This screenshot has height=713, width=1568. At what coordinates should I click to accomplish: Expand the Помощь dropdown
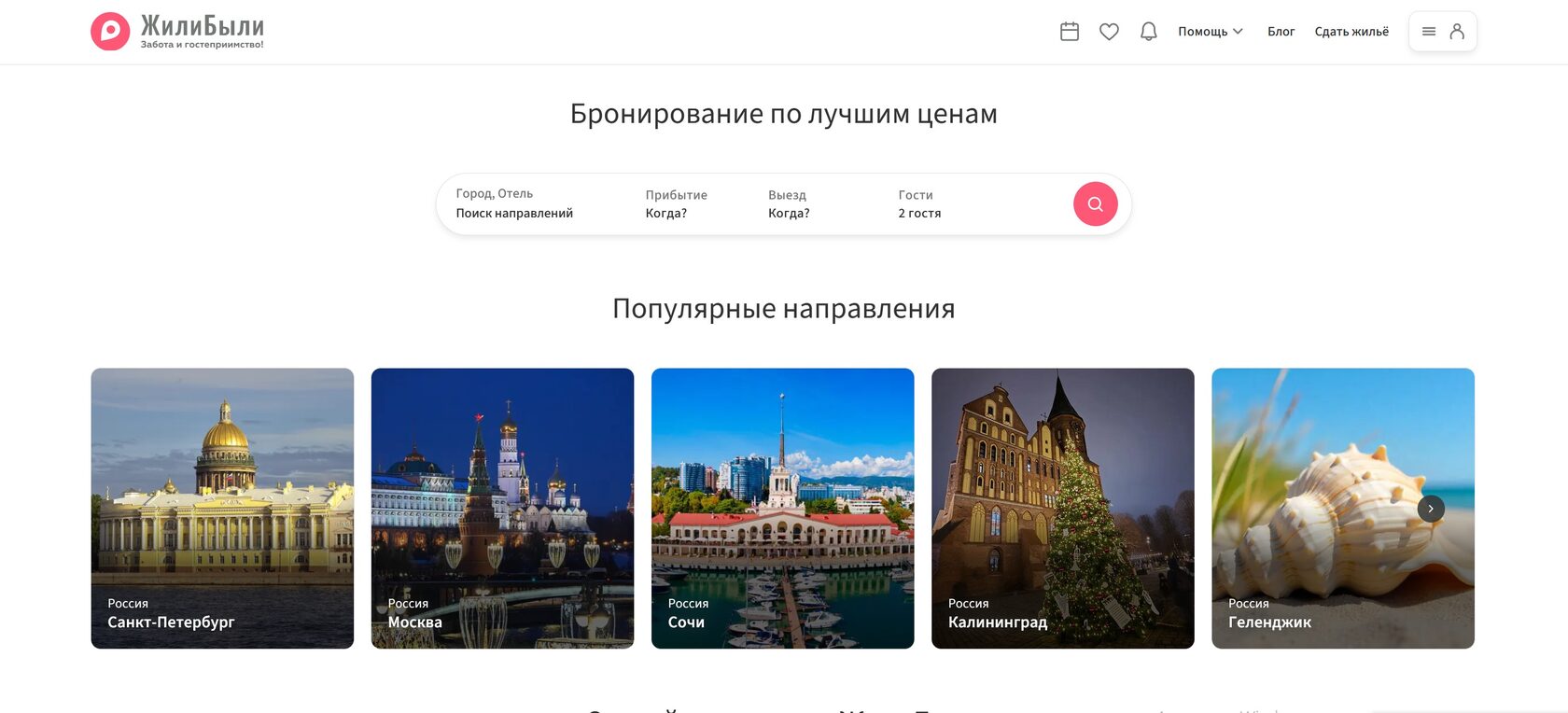pyautogui.click(x=1210, y=32)
